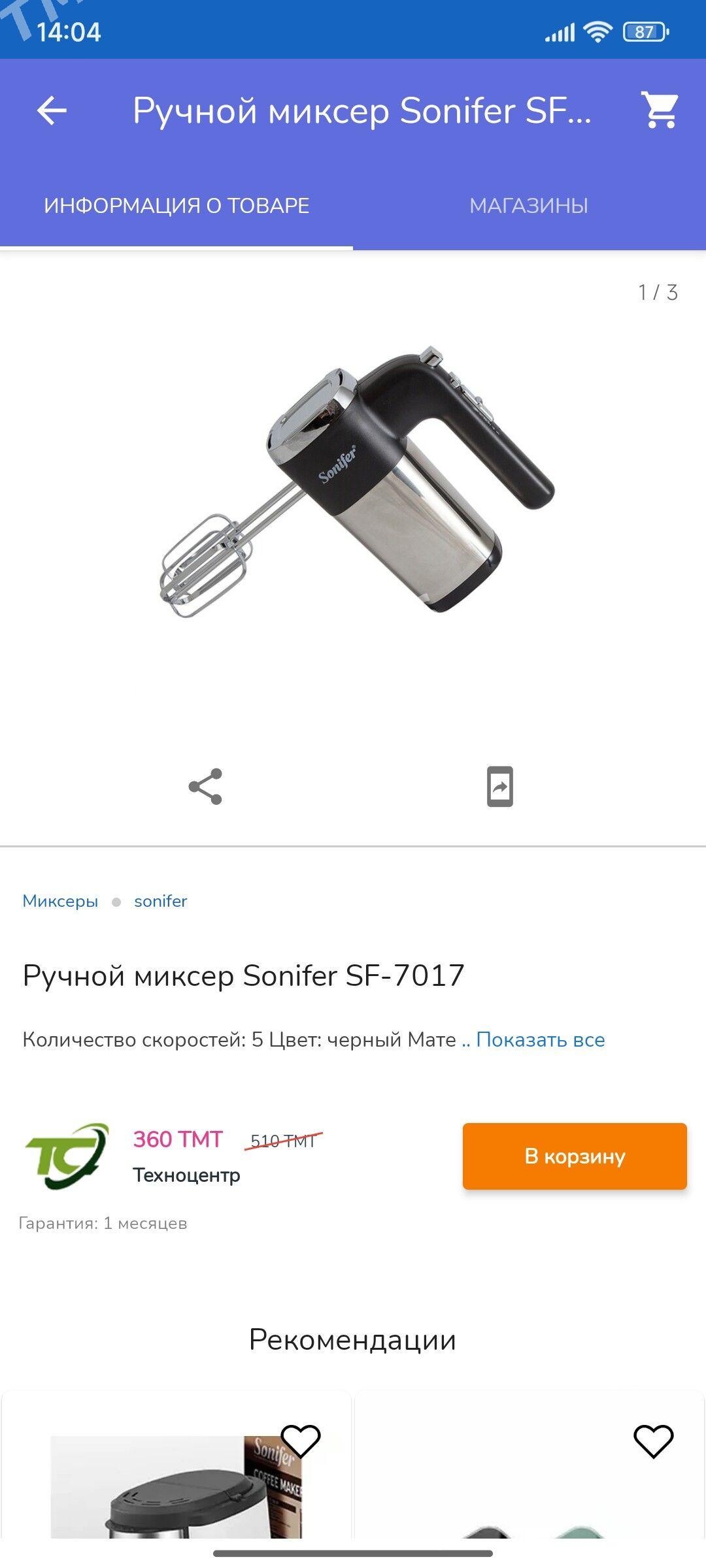Add the mixer with В корзину button
Viewport: 706px width, 1568px height.
pos(575,1156)
